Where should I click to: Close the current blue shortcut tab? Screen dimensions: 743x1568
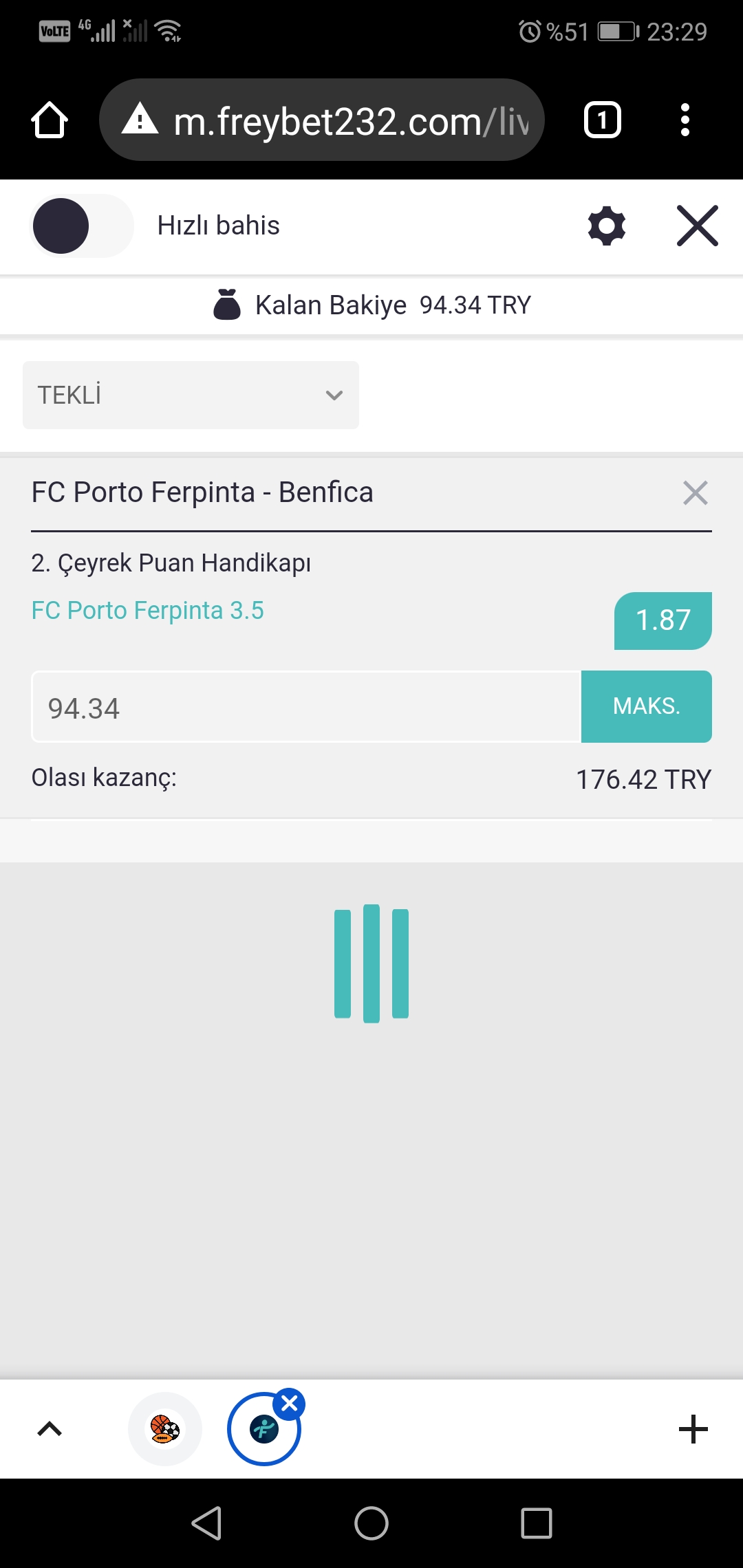(x=290, y=1404)
